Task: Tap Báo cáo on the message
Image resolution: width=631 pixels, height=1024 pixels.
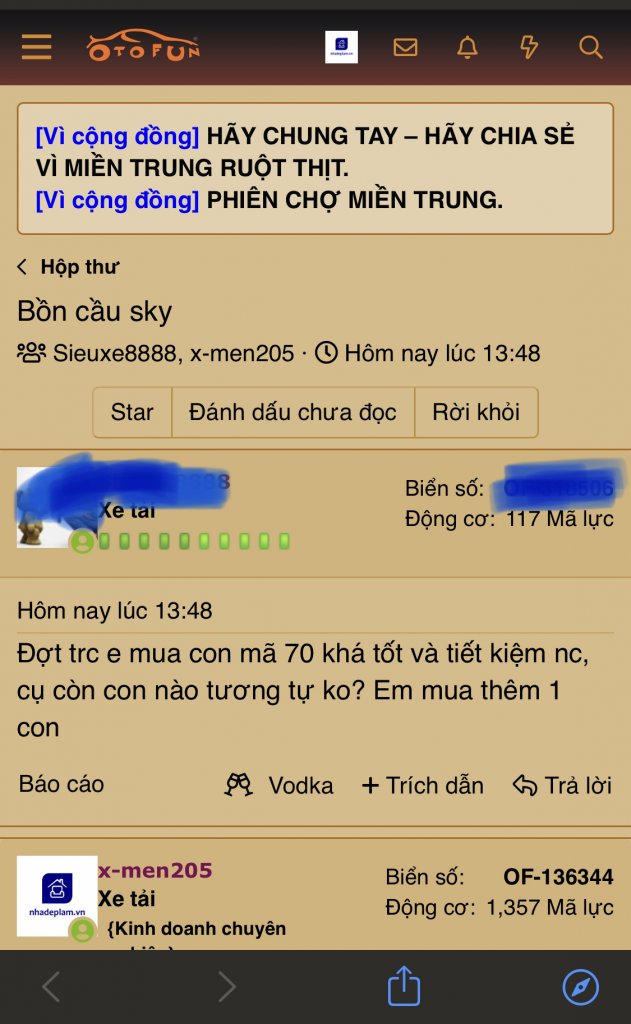Action: 61,784
